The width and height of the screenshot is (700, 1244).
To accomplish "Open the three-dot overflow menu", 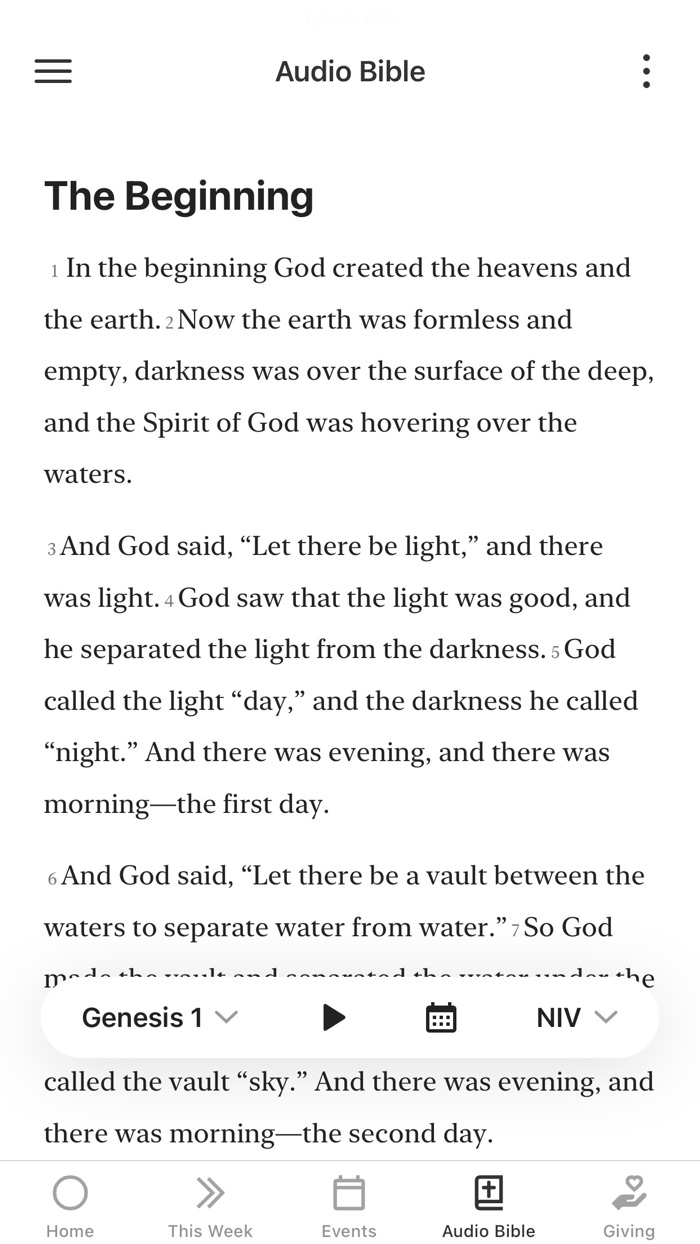I will pos(647,71).
